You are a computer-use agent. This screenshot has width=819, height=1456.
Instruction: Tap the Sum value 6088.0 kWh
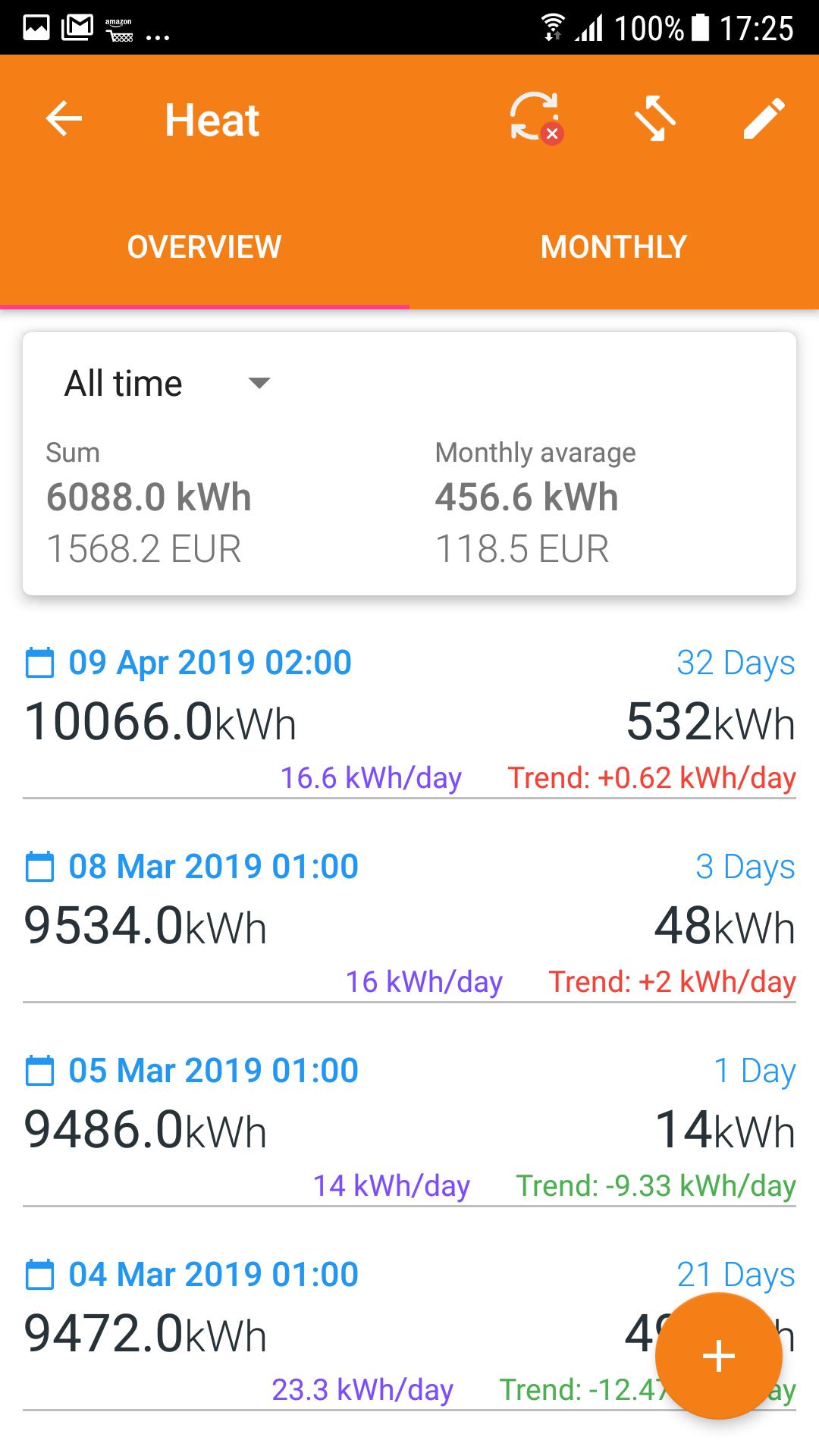(x=149, y=497)
